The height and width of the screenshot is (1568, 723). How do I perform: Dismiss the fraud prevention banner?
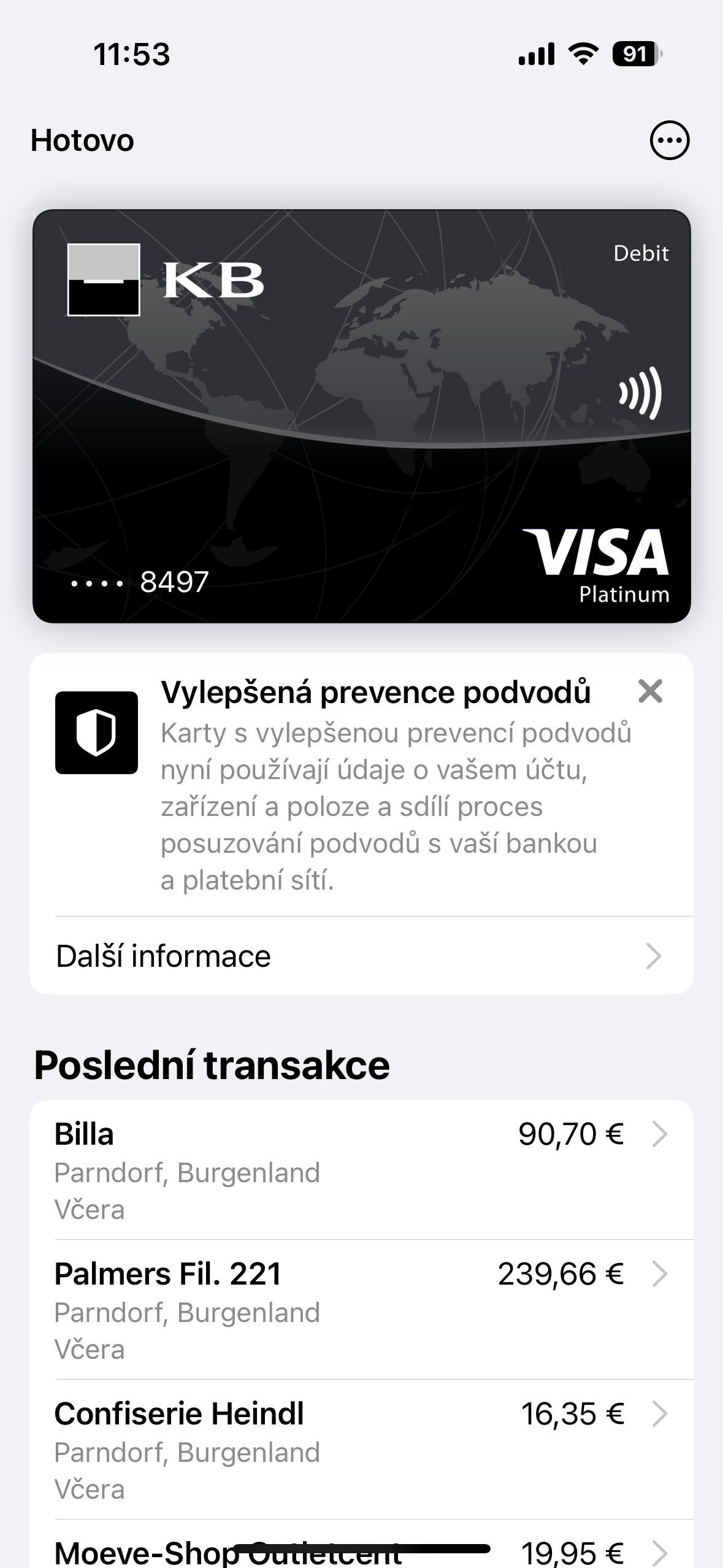point(650,691)
